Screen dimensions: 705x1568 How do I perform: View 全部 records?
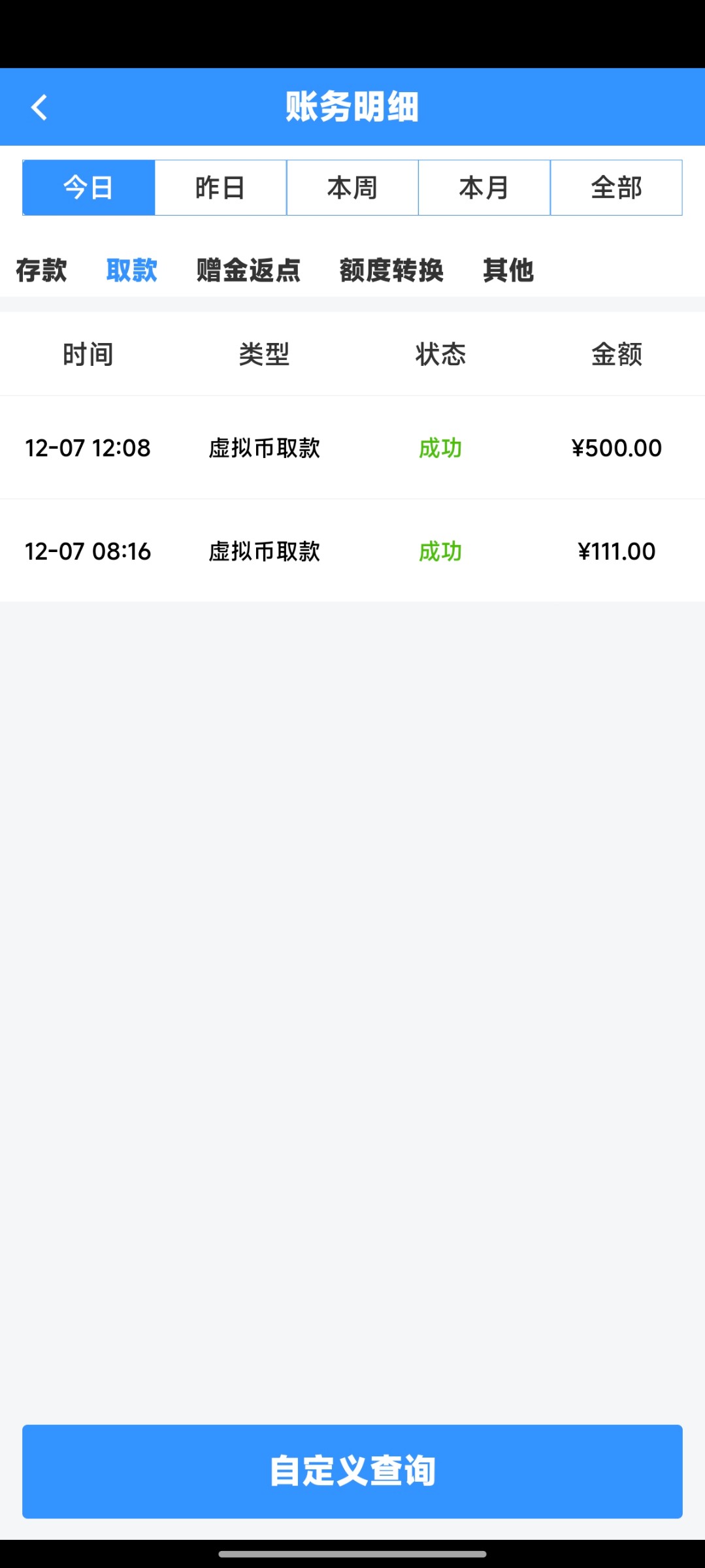pyautogui.click(x=616, y=188)
